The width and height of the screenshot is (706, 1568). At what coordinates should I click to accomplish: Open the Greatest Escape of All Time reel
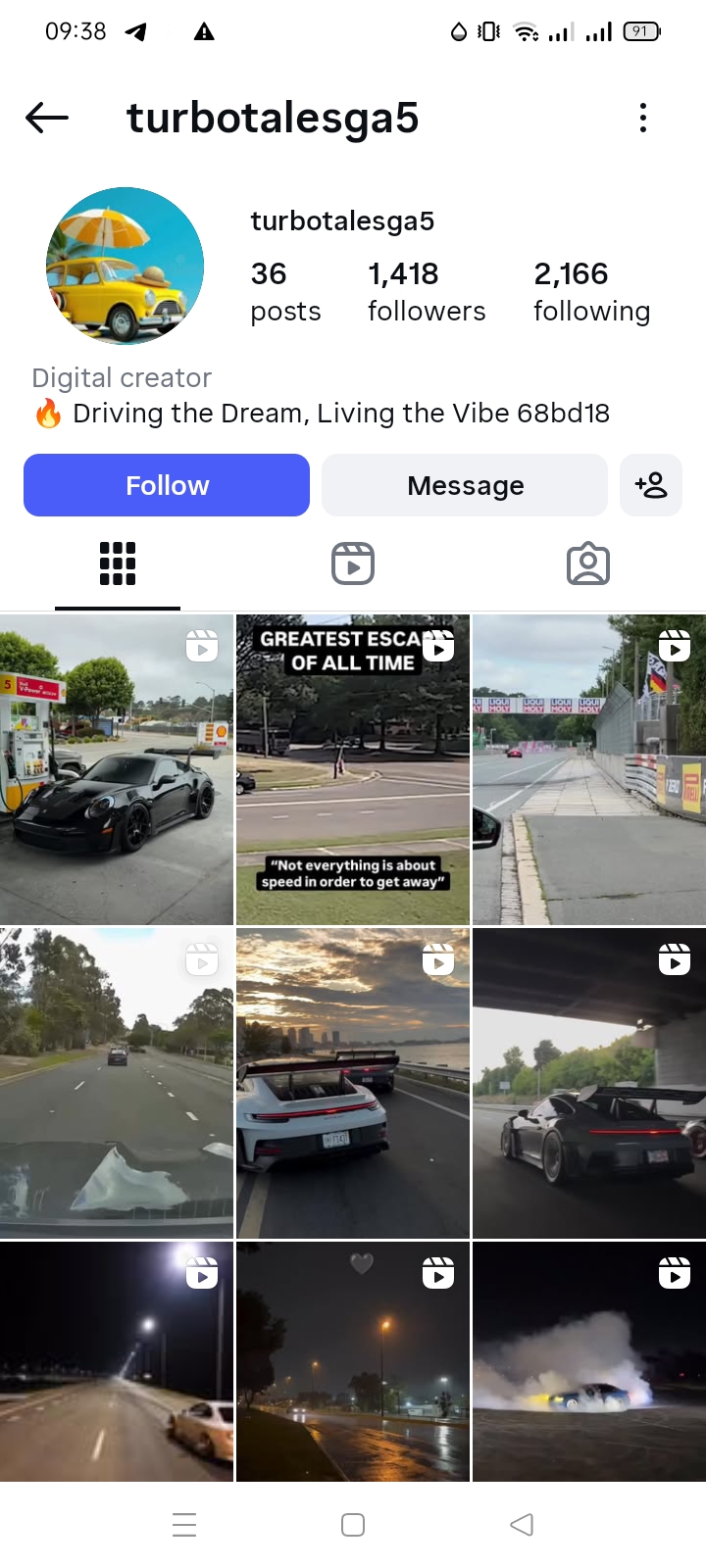pyautogui.click(x=352, y=769)
